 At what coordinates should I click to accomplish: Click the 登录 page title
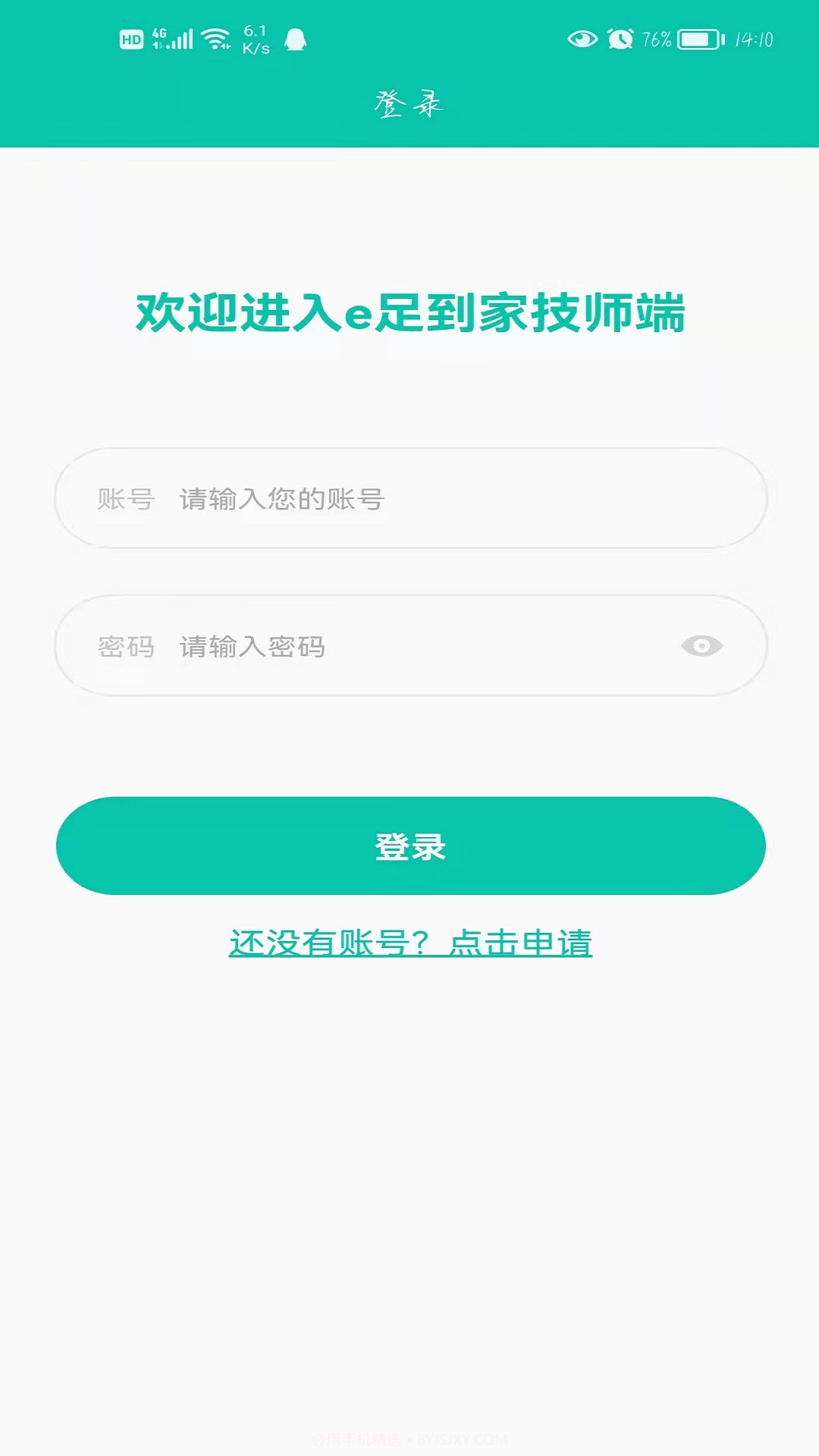coord(409,104)
